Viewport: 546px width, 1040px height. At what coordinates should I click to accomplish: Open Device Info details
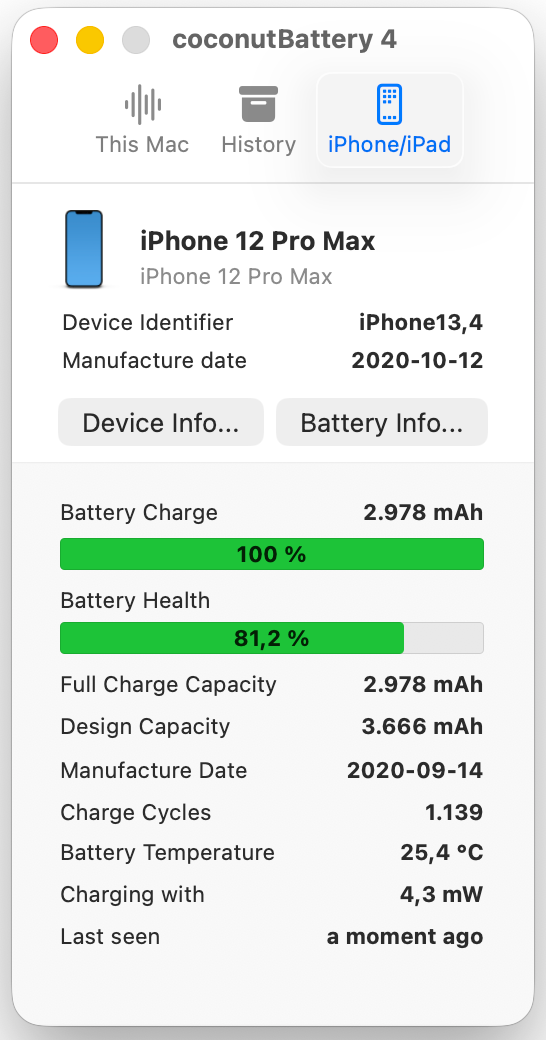[161, 422]
